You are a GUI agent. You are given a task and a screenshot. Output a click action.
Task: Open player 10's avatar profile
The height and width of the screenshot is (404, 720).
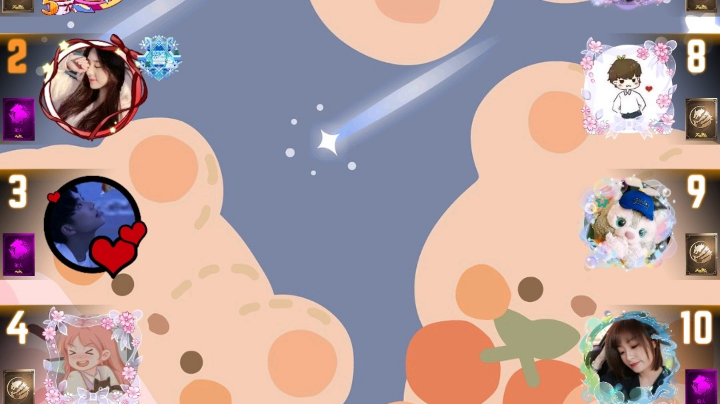(x=630, y=358)
